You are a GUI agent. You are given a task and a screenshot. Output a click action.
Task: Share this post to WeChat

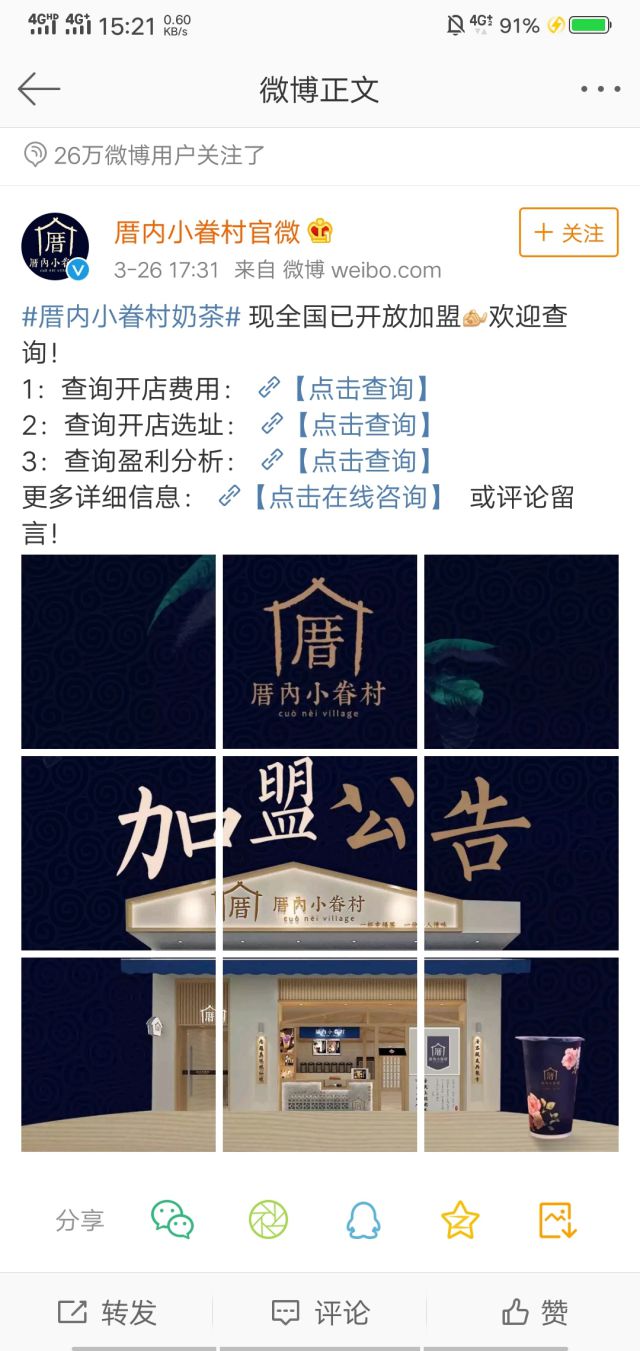[x=172, y=1219]
